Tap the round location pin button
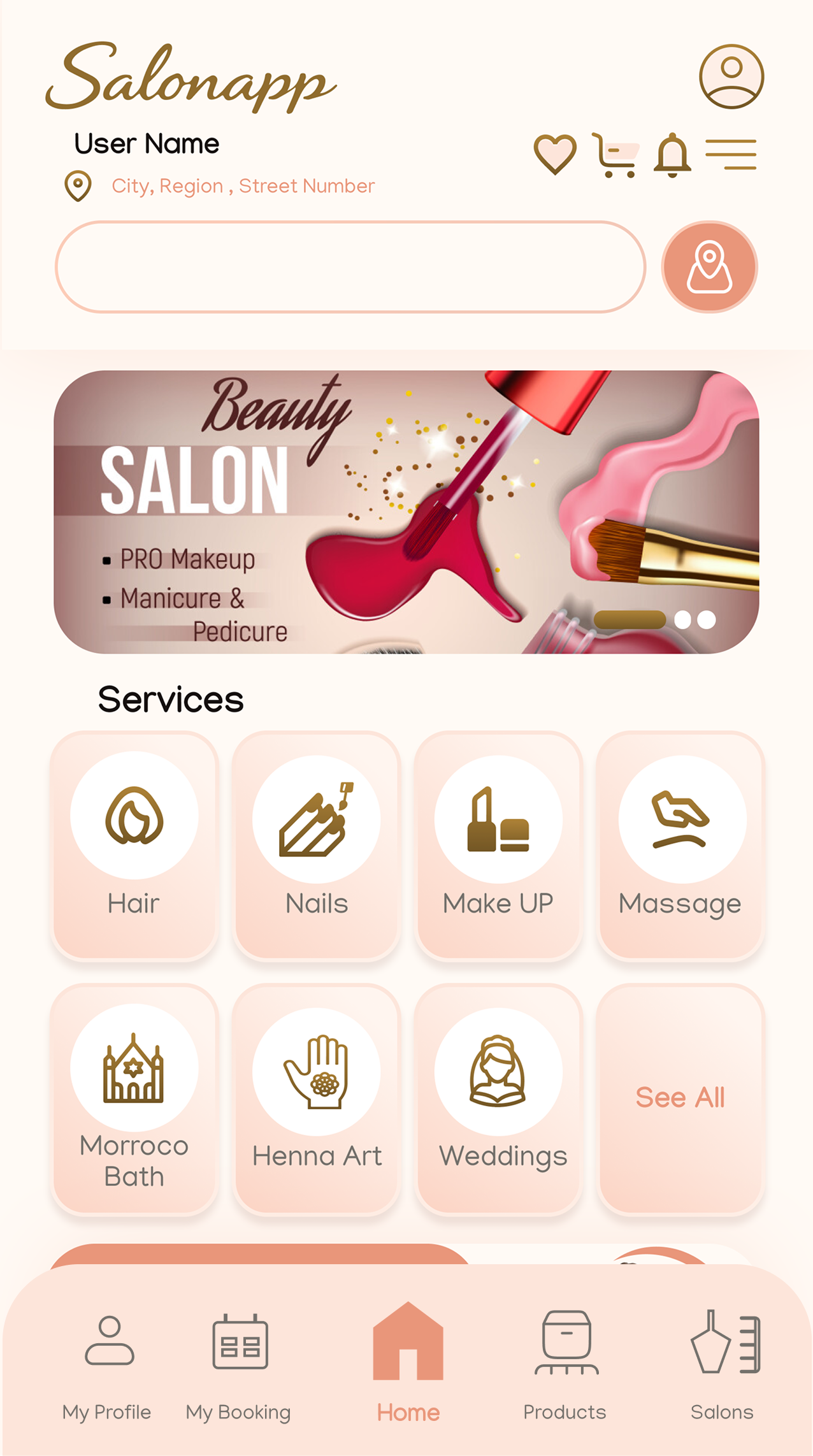 tap(709, 267)
